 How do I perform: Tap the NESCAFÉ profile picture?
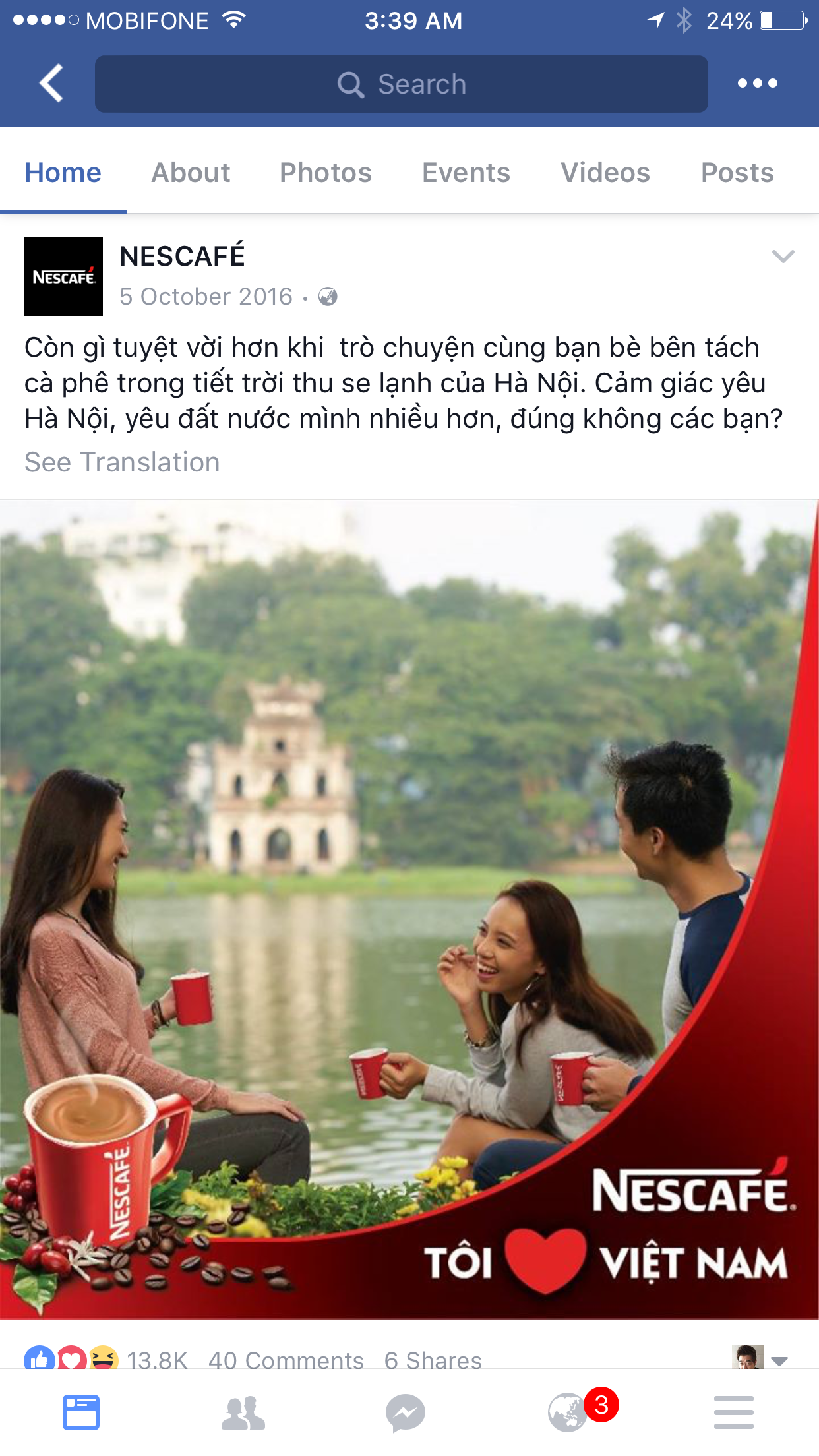point(63,276)
